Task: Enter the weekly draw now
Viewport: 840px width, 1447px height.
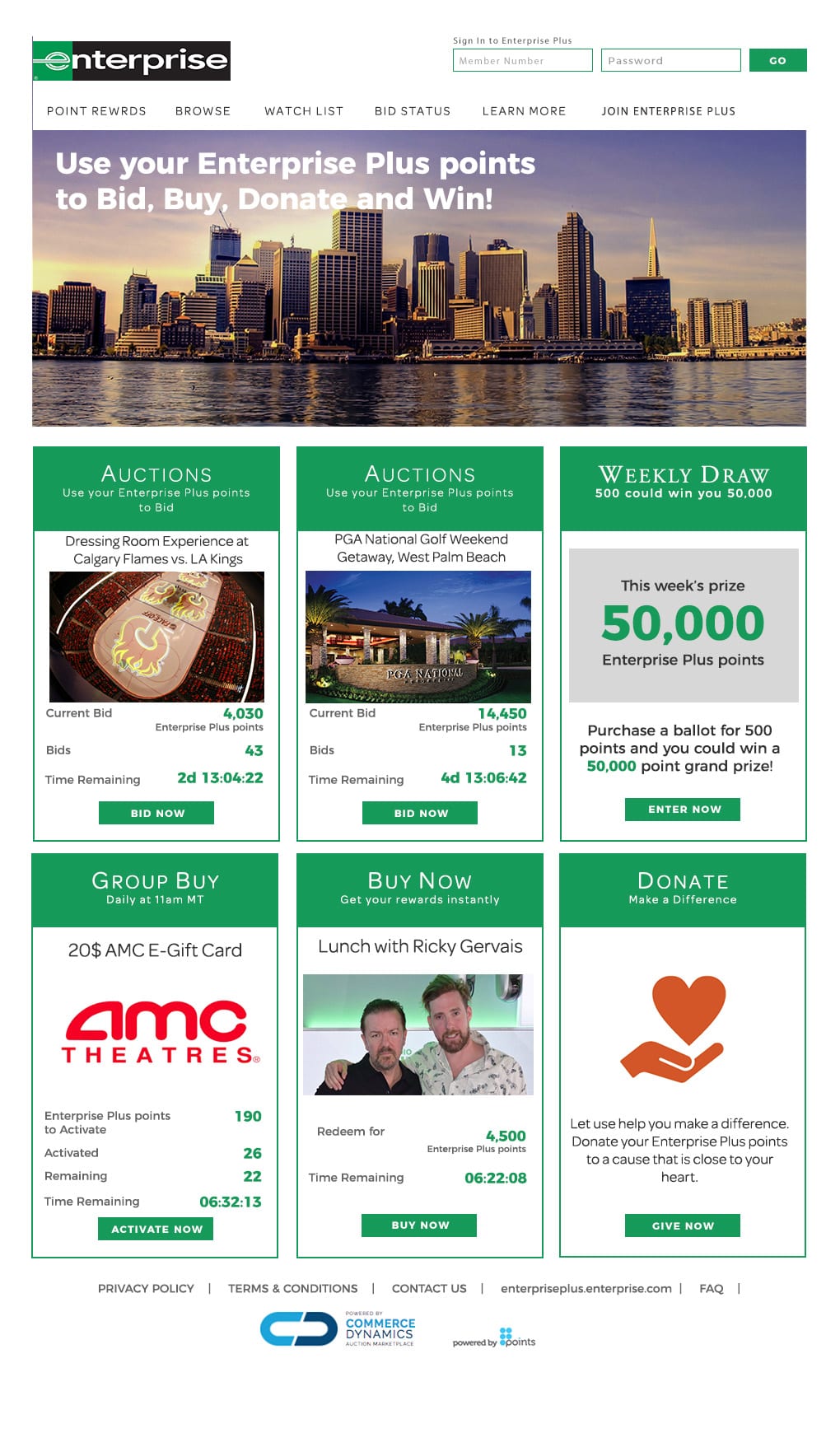Action: pos(683,810)
